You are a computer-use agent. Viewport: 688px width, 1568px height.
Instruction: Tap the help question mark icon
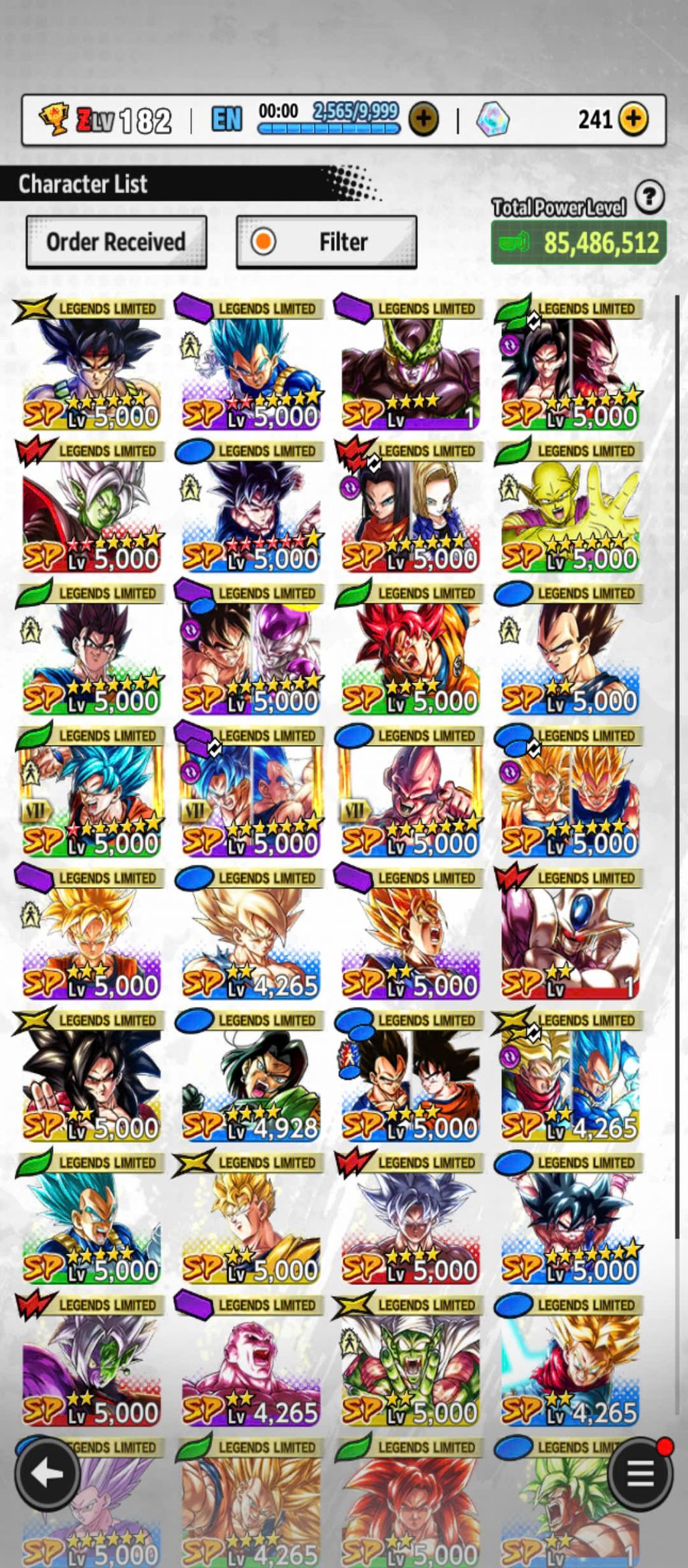tap(649, 197)
